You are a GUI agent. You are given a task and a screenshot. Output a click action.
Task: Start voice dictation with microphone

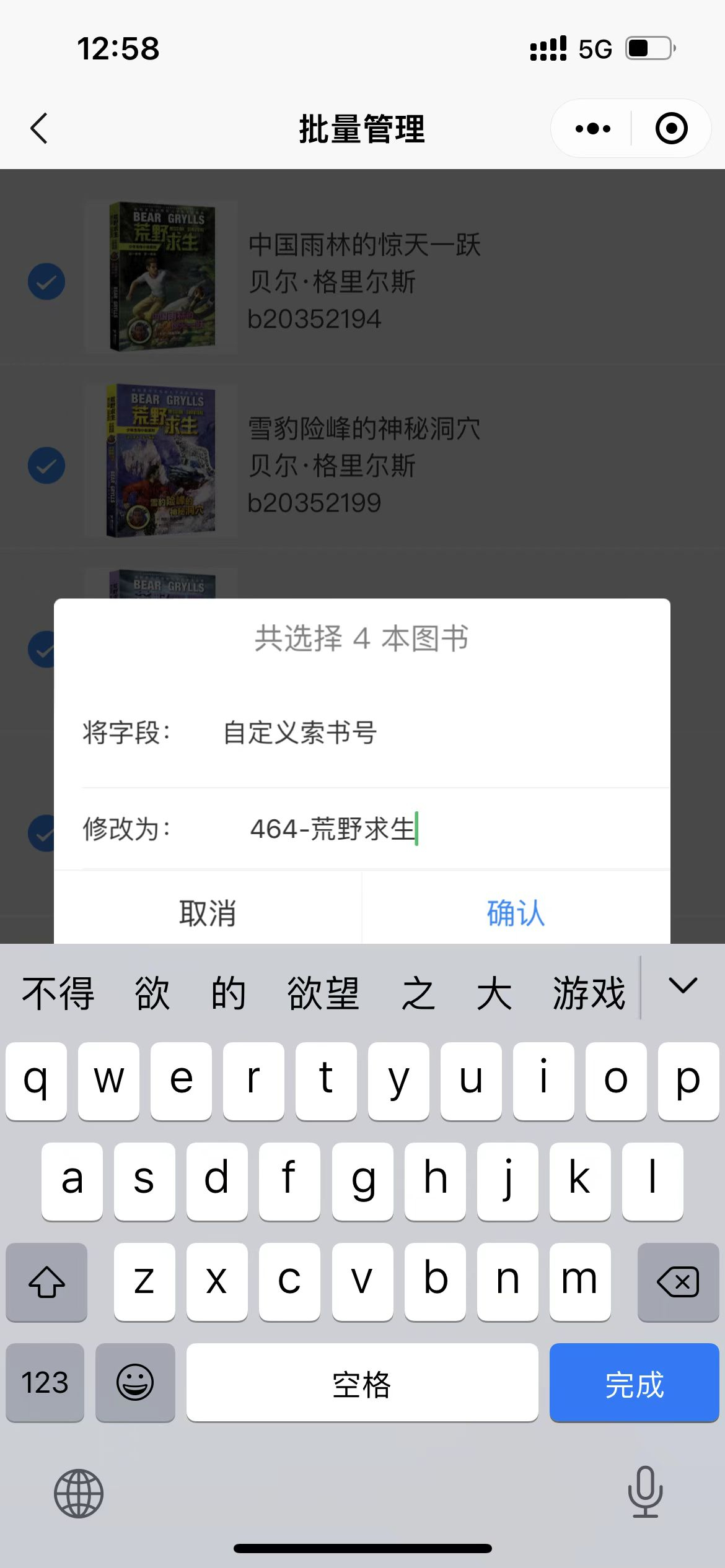(x=645, y=1492)
